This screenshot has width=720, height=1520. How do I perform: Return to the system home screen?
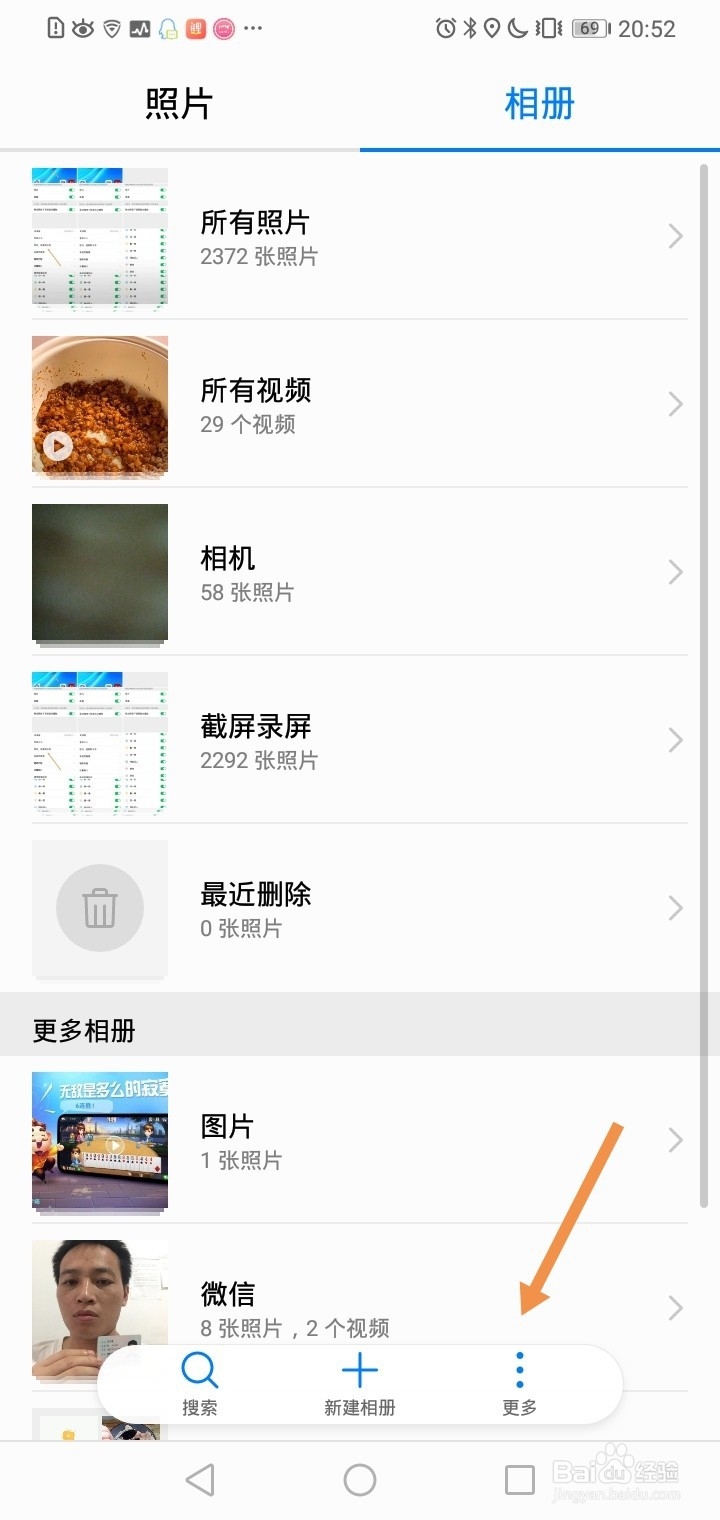(360, 1480)
